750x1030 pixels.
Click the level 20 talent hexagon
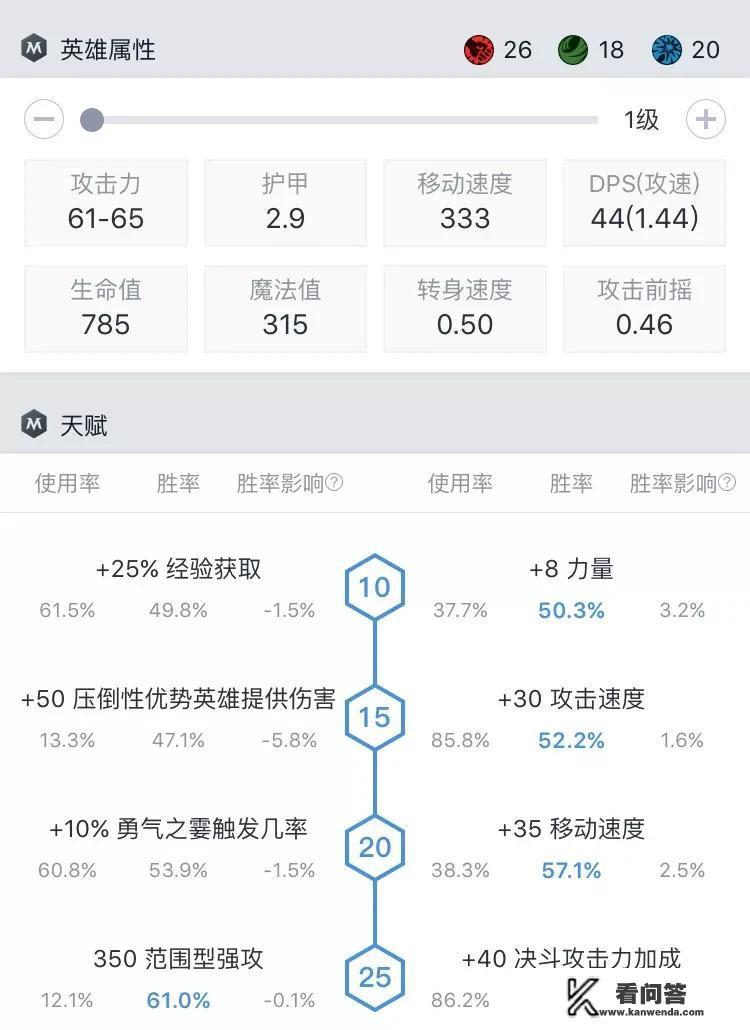[375, 846]
